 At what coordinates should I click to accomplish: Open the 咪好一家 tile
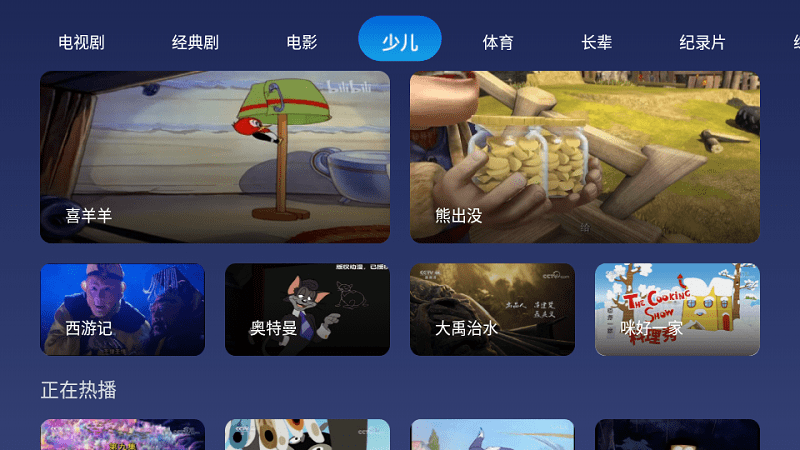677,309
